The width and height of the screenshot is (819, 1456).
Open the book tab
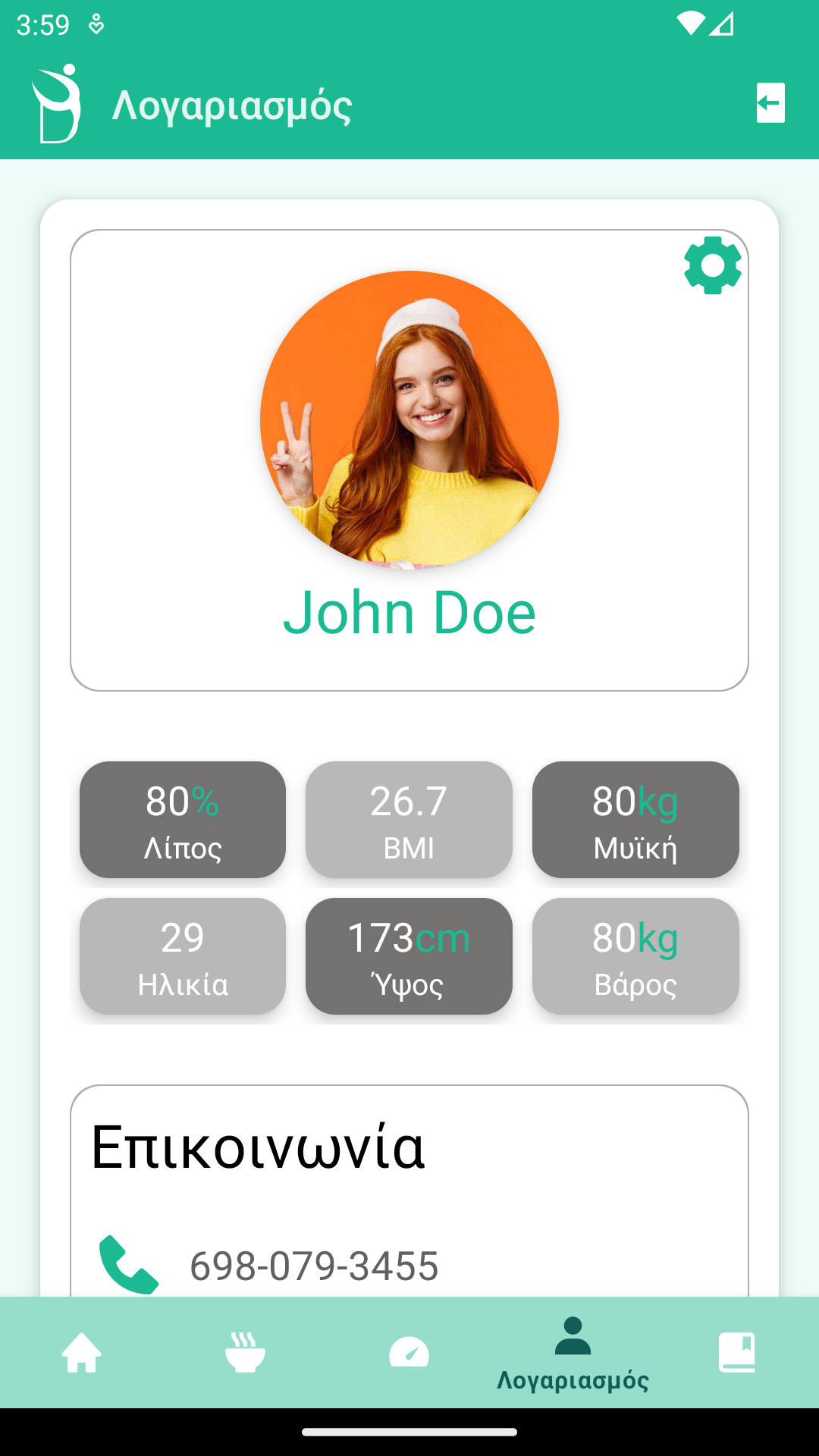pyautogui.click(x=737, y=1353)
